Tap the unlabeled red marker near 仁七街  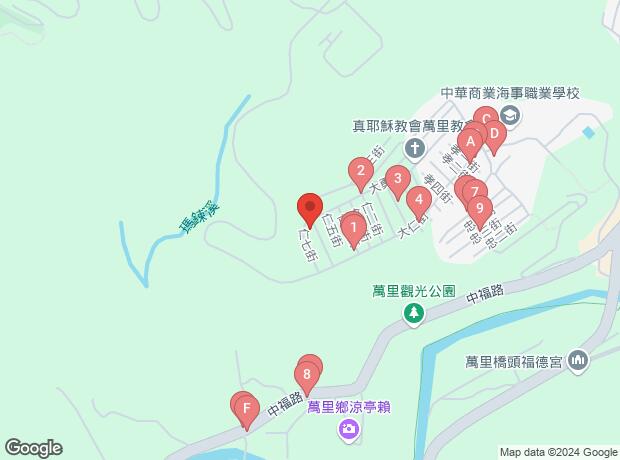point(309,207)
